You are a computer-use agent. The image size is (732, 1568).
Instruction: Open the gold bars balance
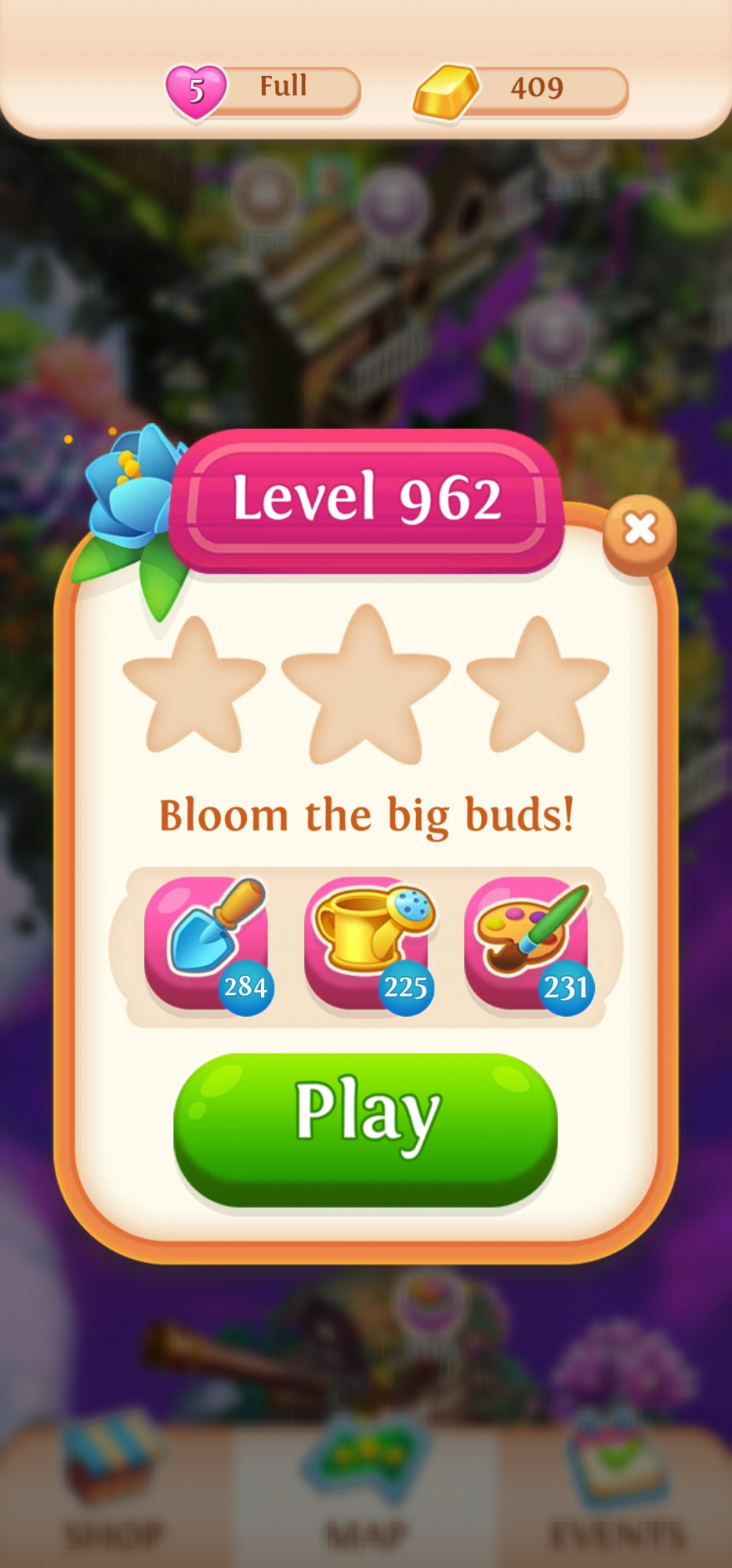(x=521, y=89)
